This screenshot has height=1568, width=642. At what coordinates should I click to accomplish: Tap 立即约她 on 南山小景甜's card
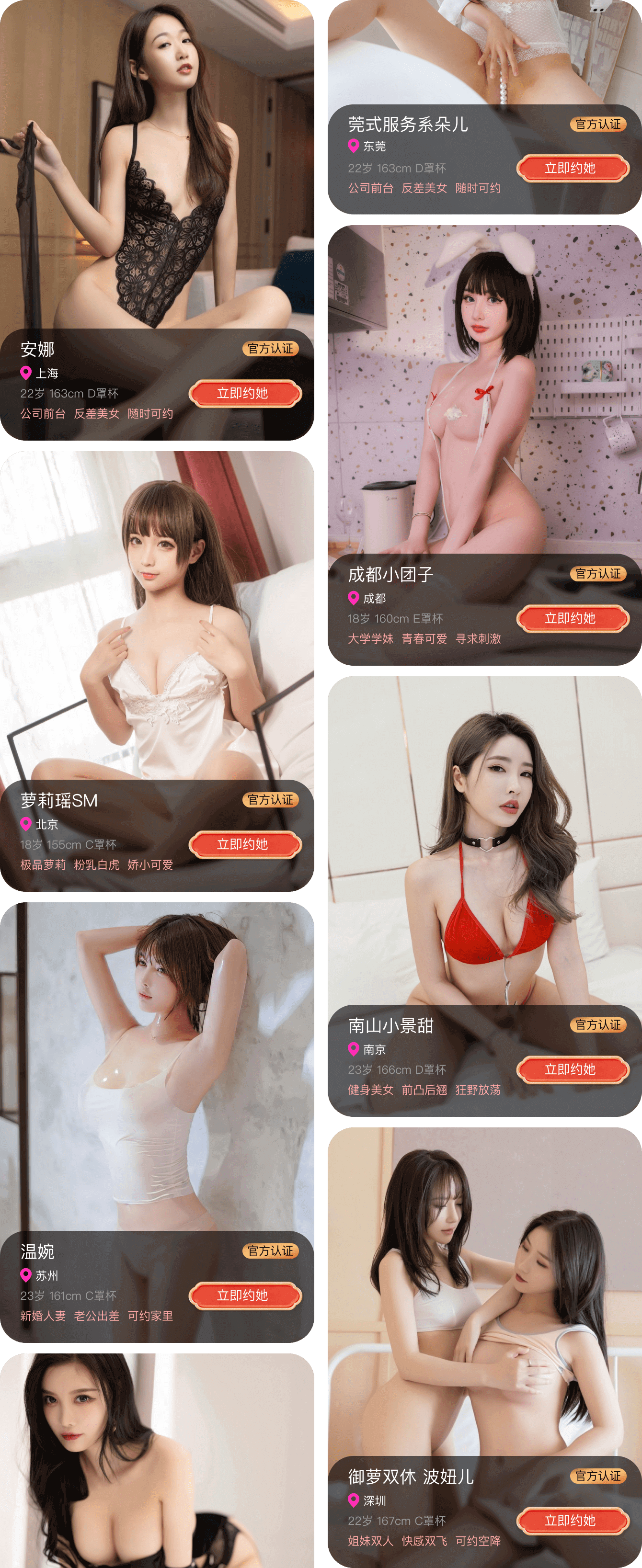[573, 1069]
